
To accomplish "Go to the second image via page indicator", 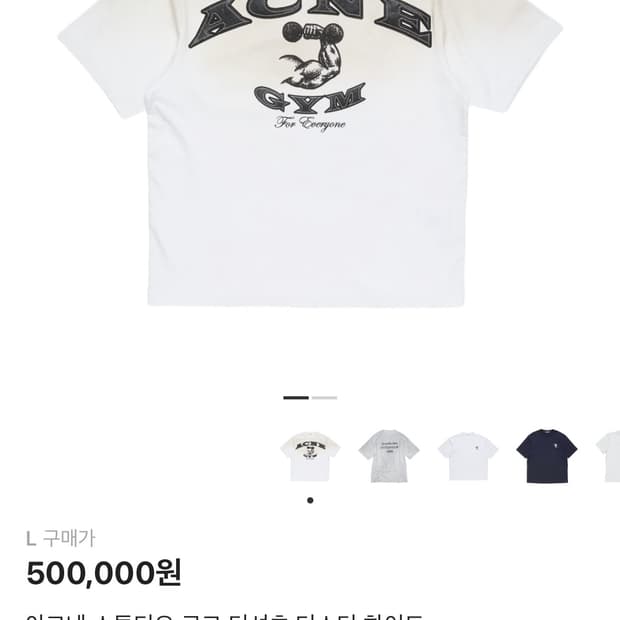I will (324, 398).
